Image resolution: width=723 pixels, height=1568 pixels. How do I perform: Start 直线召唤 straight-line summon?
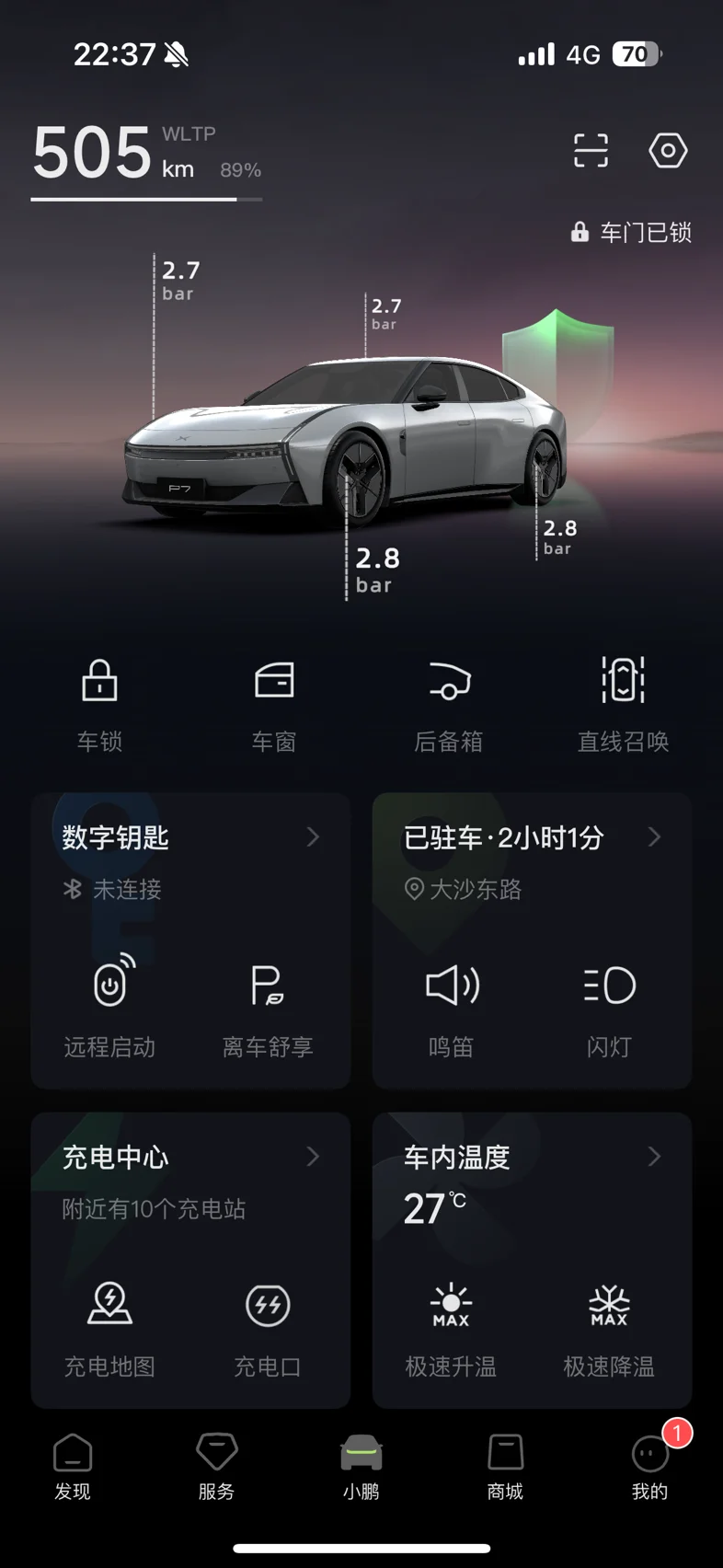coord(623,706)
